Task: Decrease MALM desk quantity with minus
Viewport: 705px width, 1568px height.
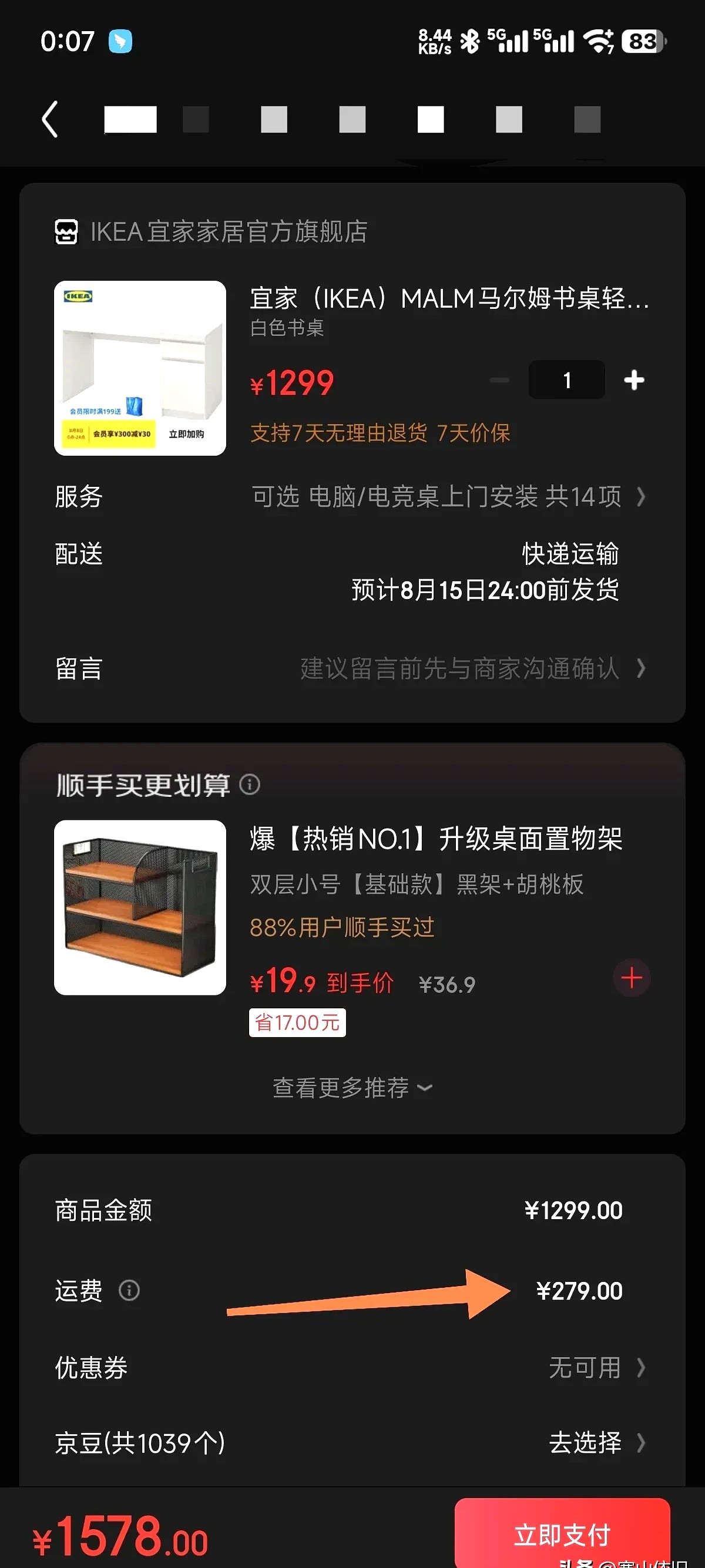Action: [499, 380]
